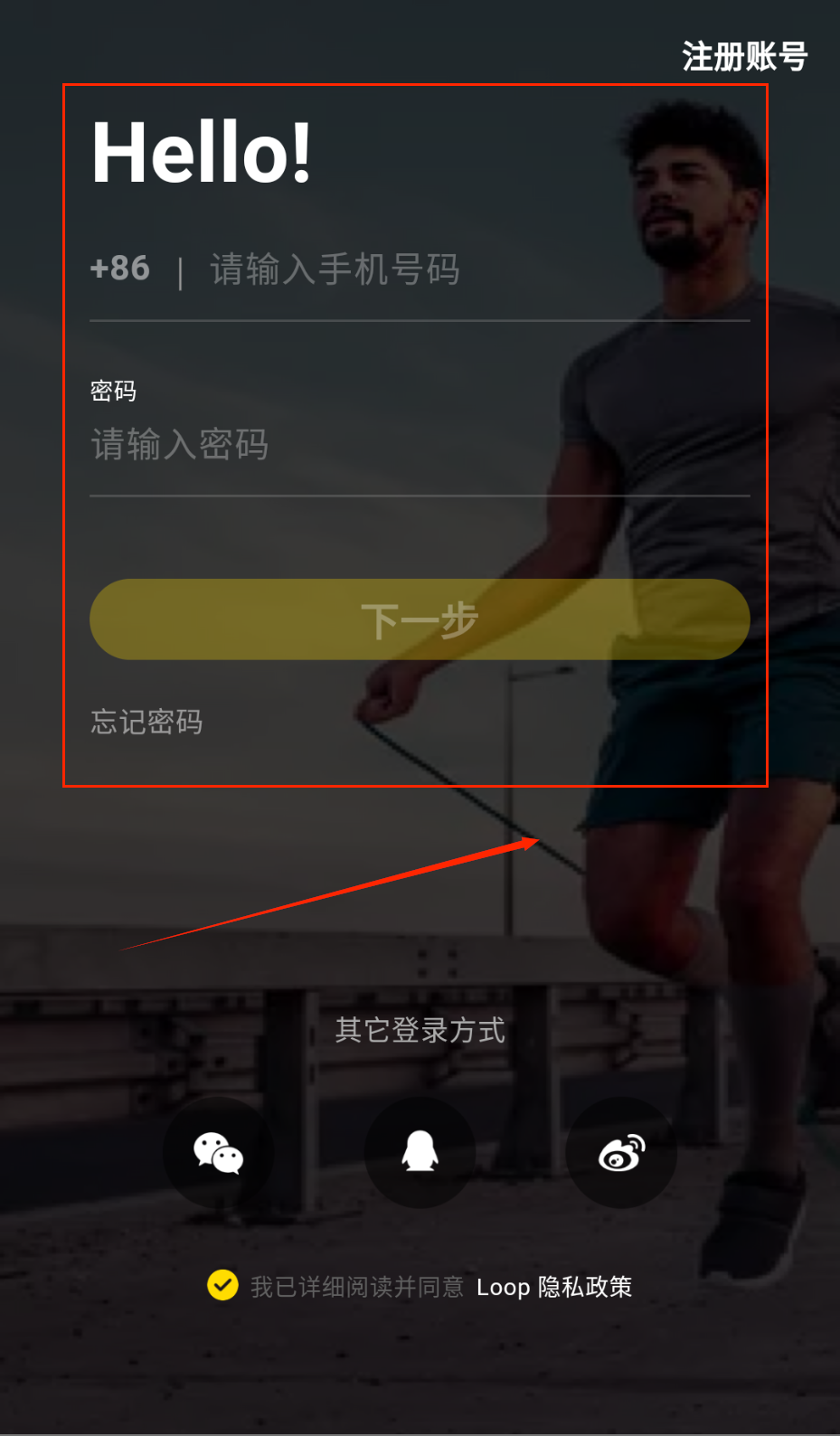Open the 忘记密码 link

coord(146,722)
